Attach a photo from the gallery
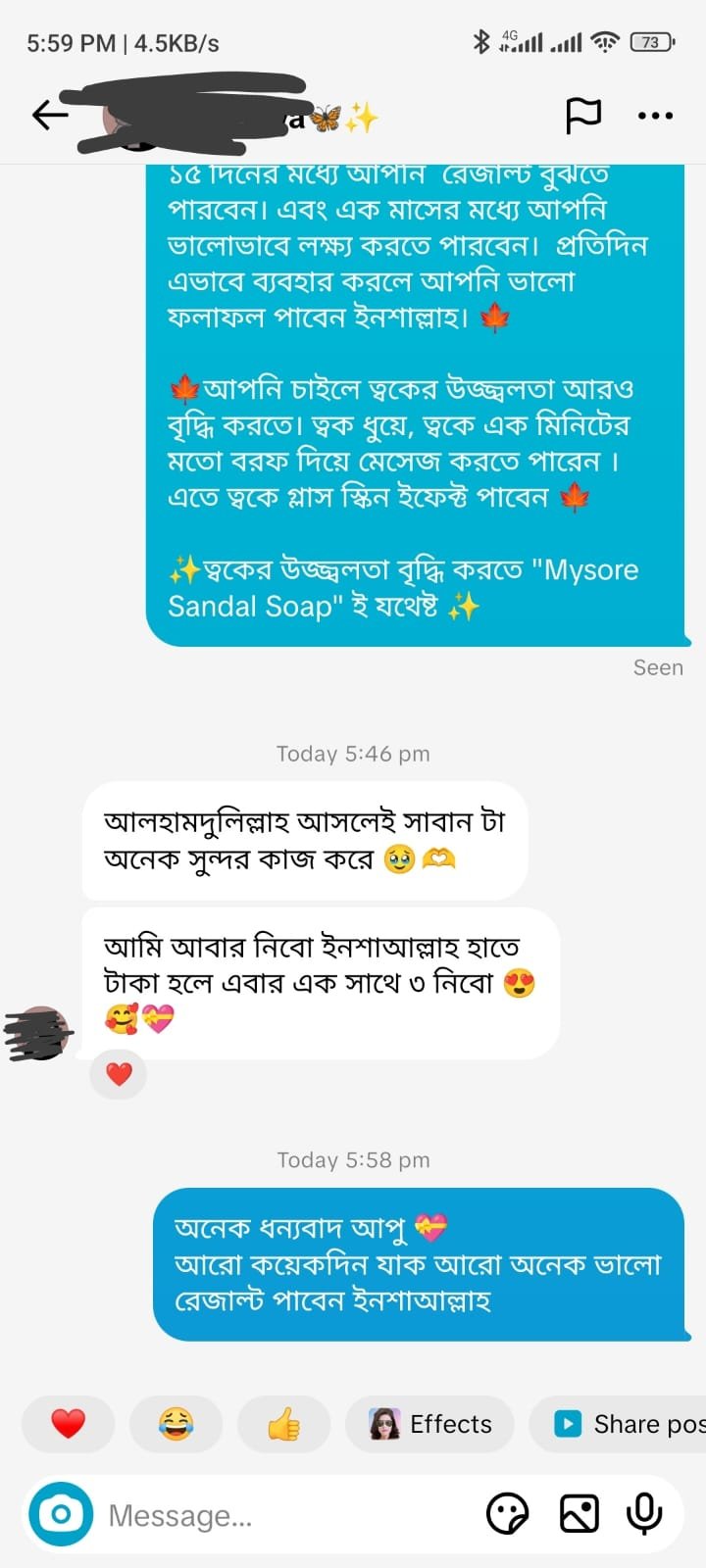706x1568 pixels. click(579, 1515)
